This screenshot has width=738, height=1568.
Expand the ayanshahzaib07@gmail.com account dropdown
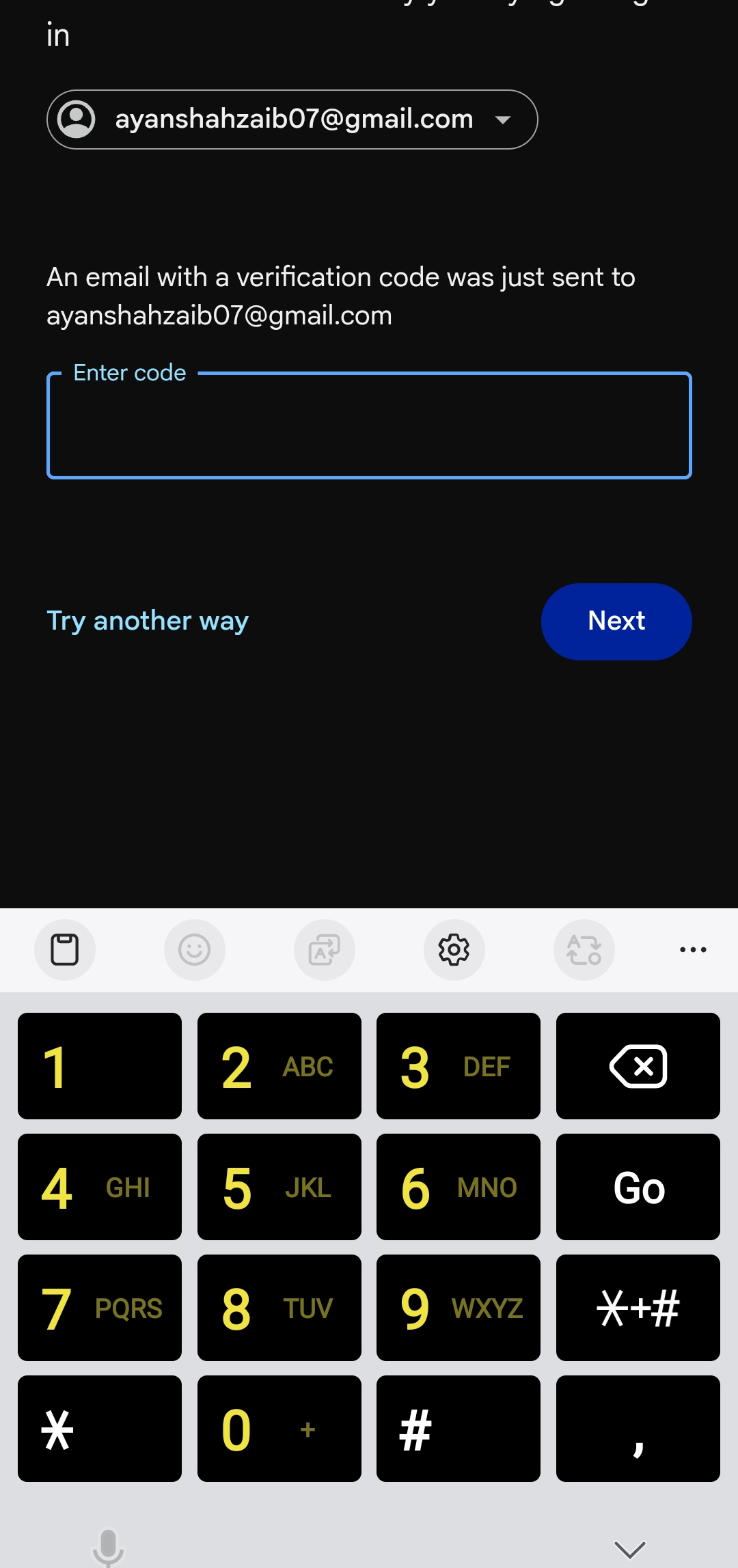(x=292, y=120)
